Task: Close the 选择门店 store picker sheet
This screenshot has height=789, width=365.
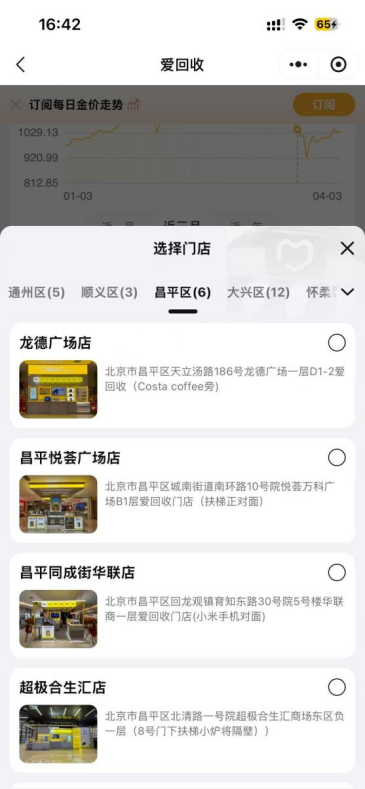Action: click(347, 248)
